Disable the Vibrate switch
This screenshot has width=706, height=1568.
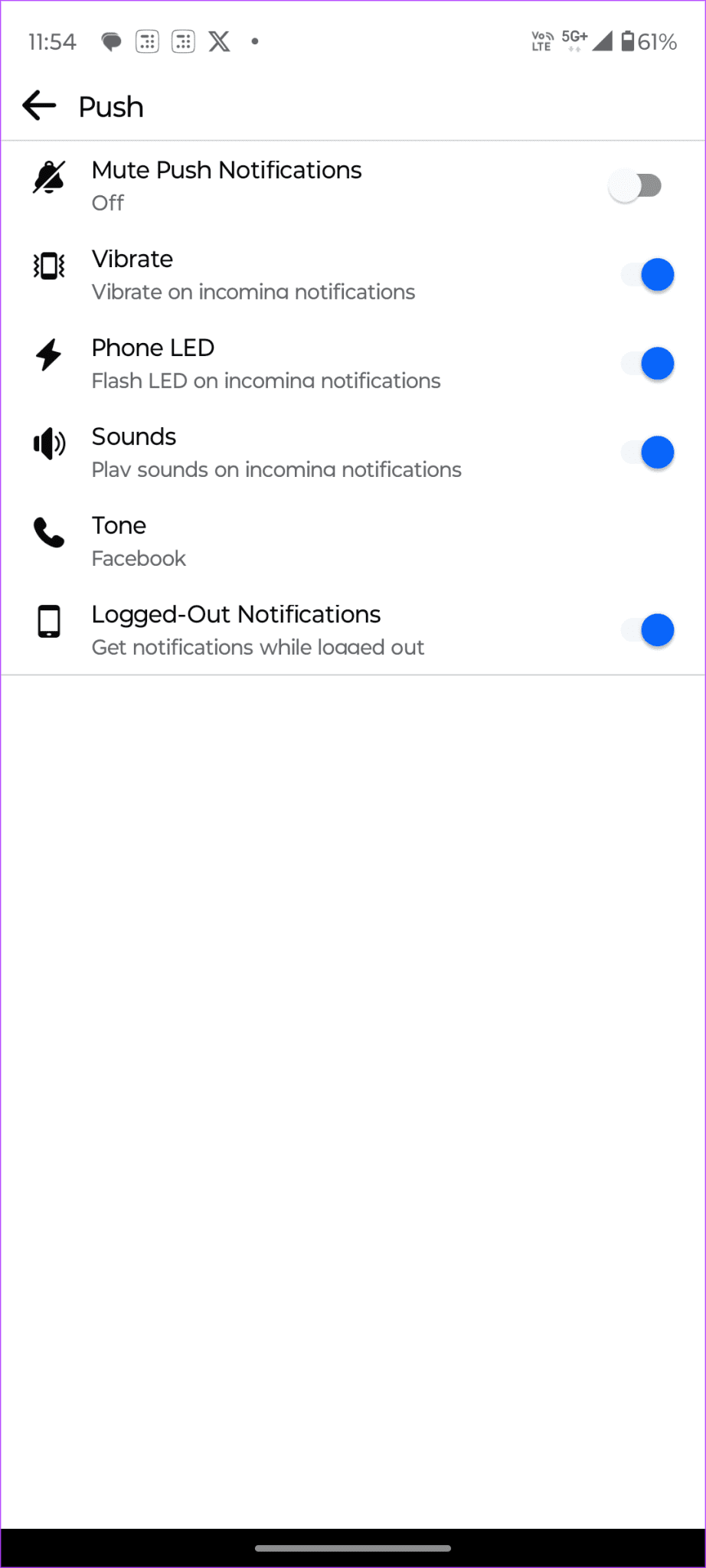click(x=647, y=274)
